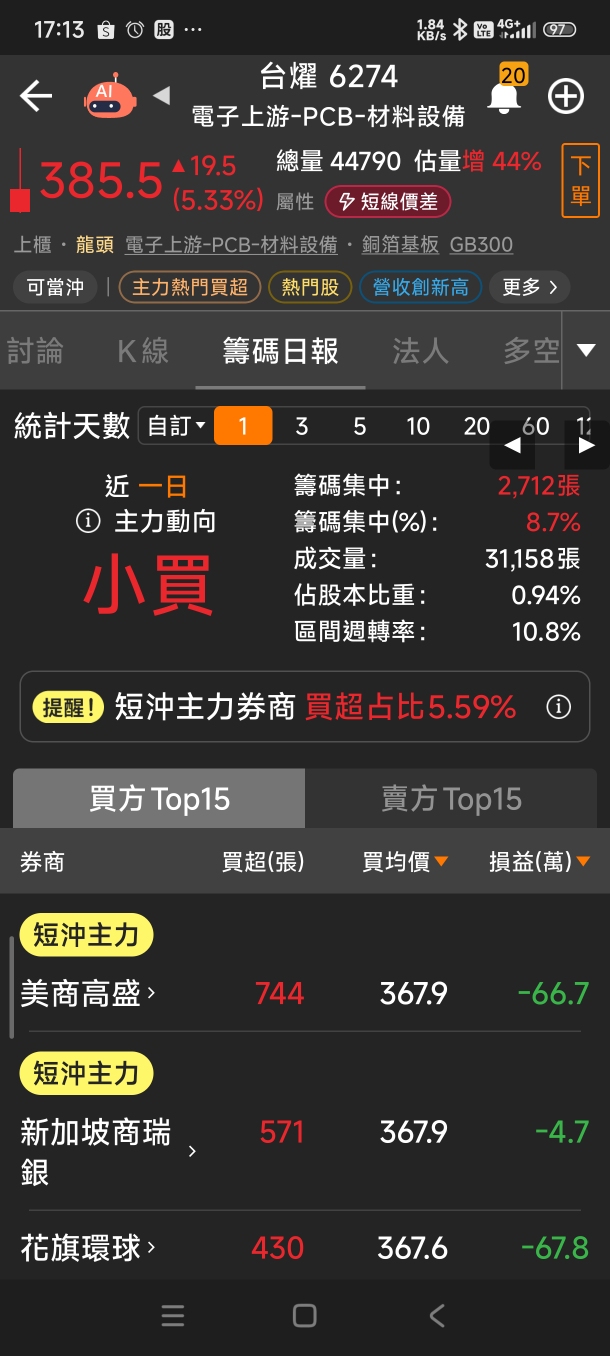Viewport: 610px width, 1356px height.
Task: Go back using the top-left arrow
Action: (x=36, y=96)
